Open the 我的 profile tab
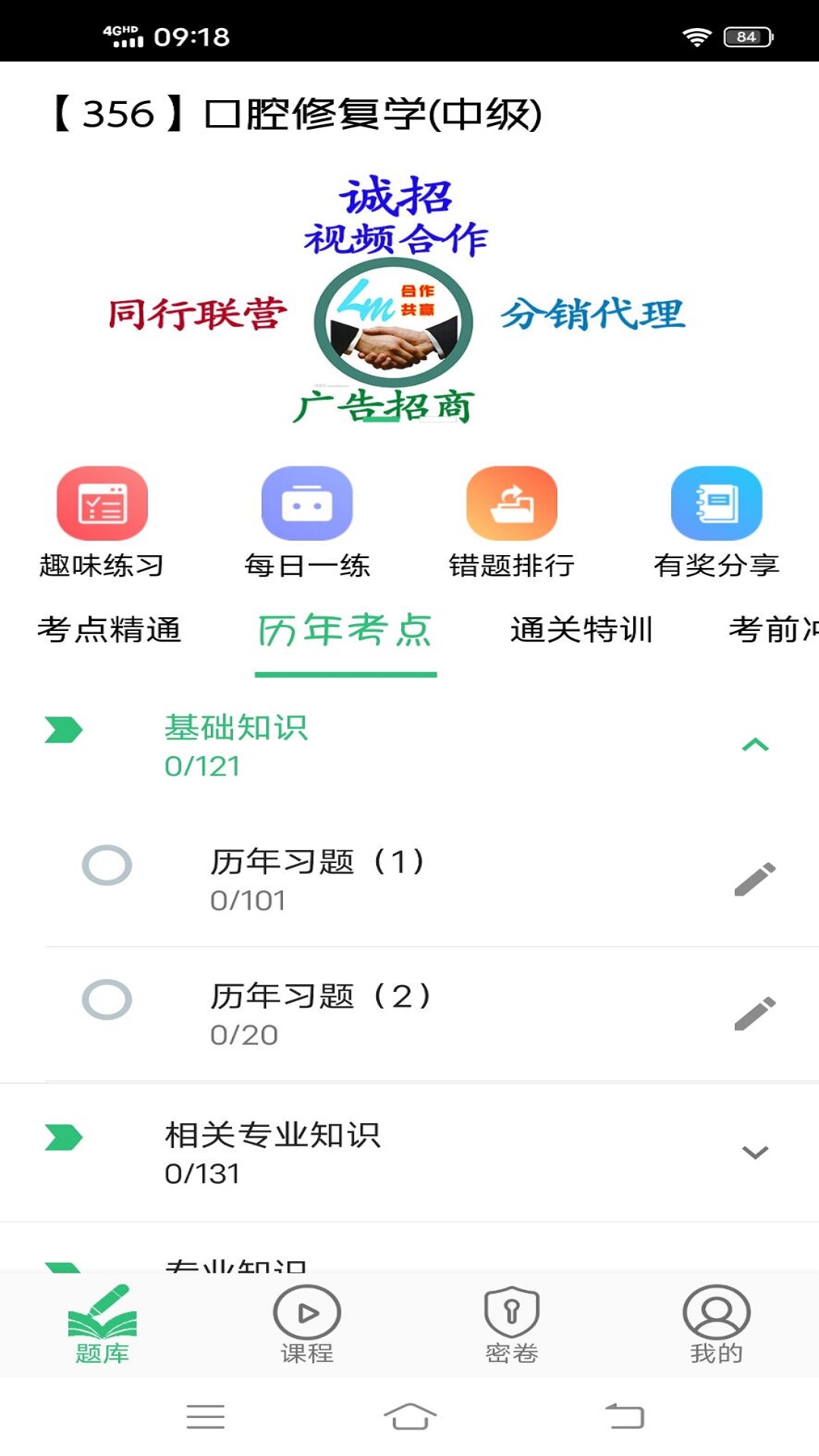This screenshot has width=819, height=1456. 716,1325
